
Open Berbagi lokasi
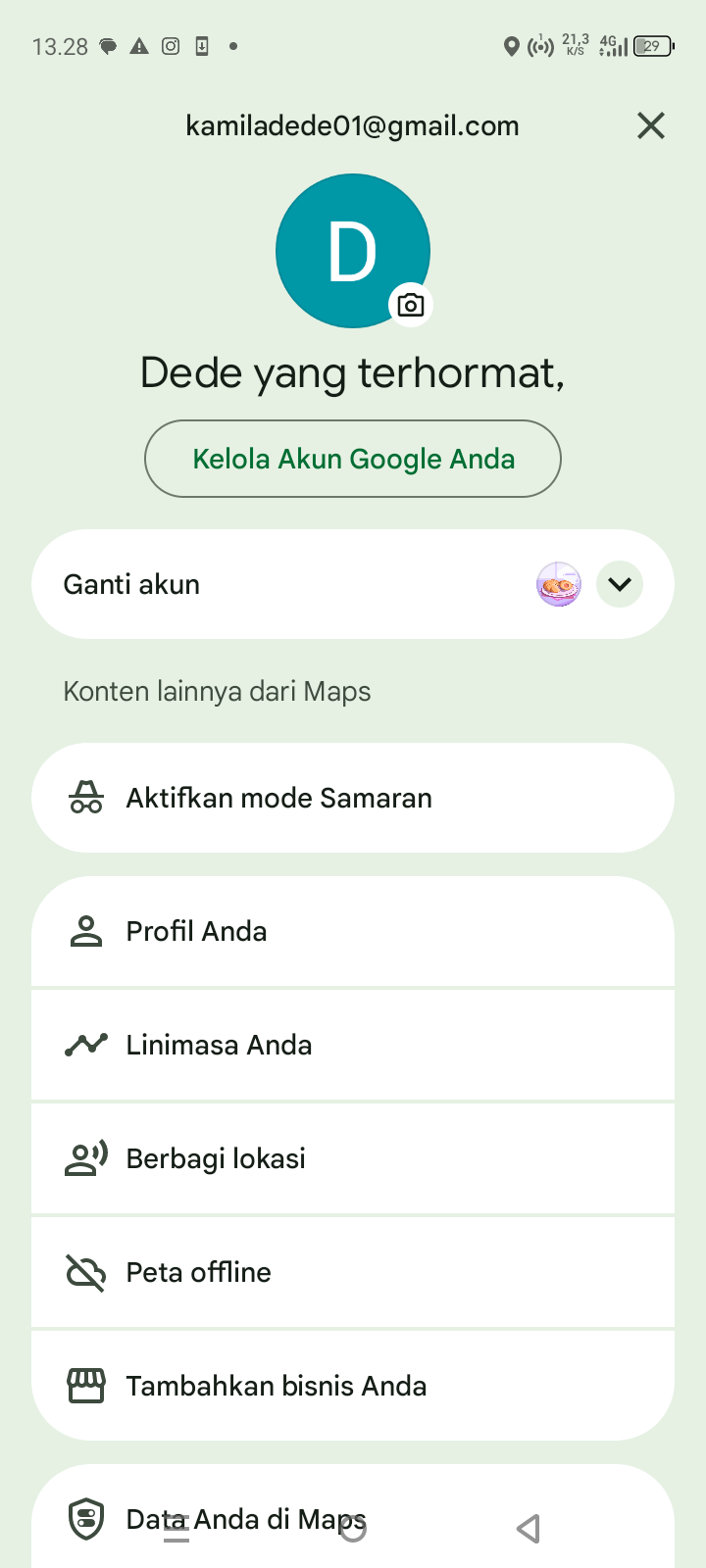(x=353, y=1158)
